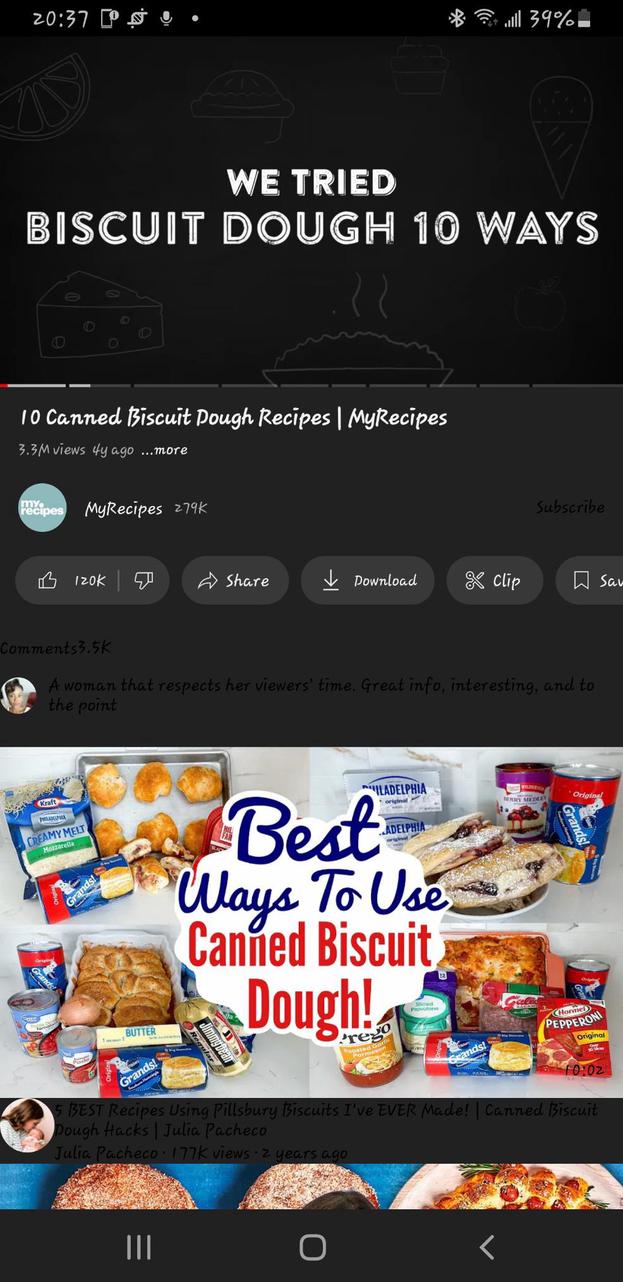Play Julia Pacheco's Pillsbury biscuit recipes video

pos(311,921)
